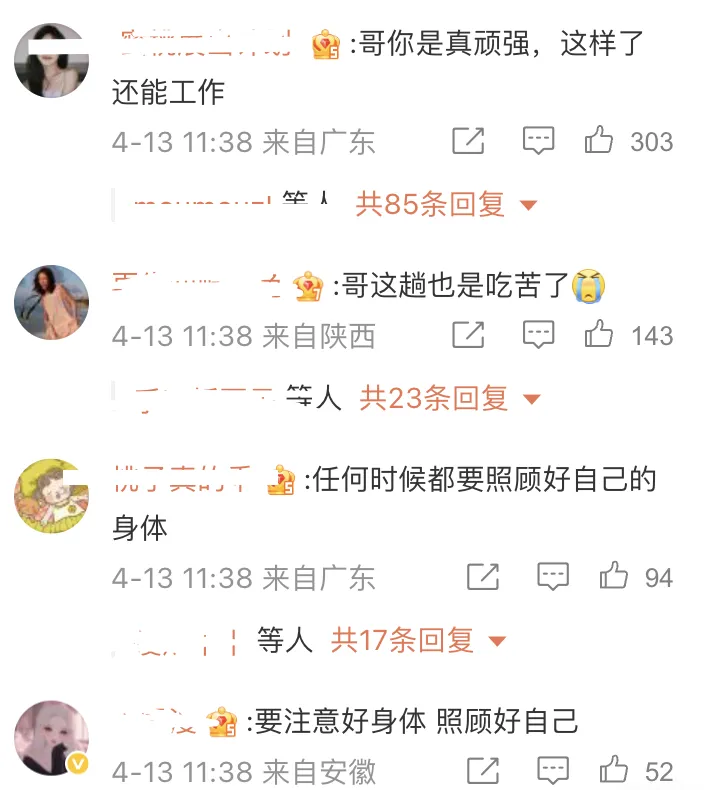Like the comment 要注意好身体 照顾好自己
This screenshot has height=790, width=704.
click(613, 770)
